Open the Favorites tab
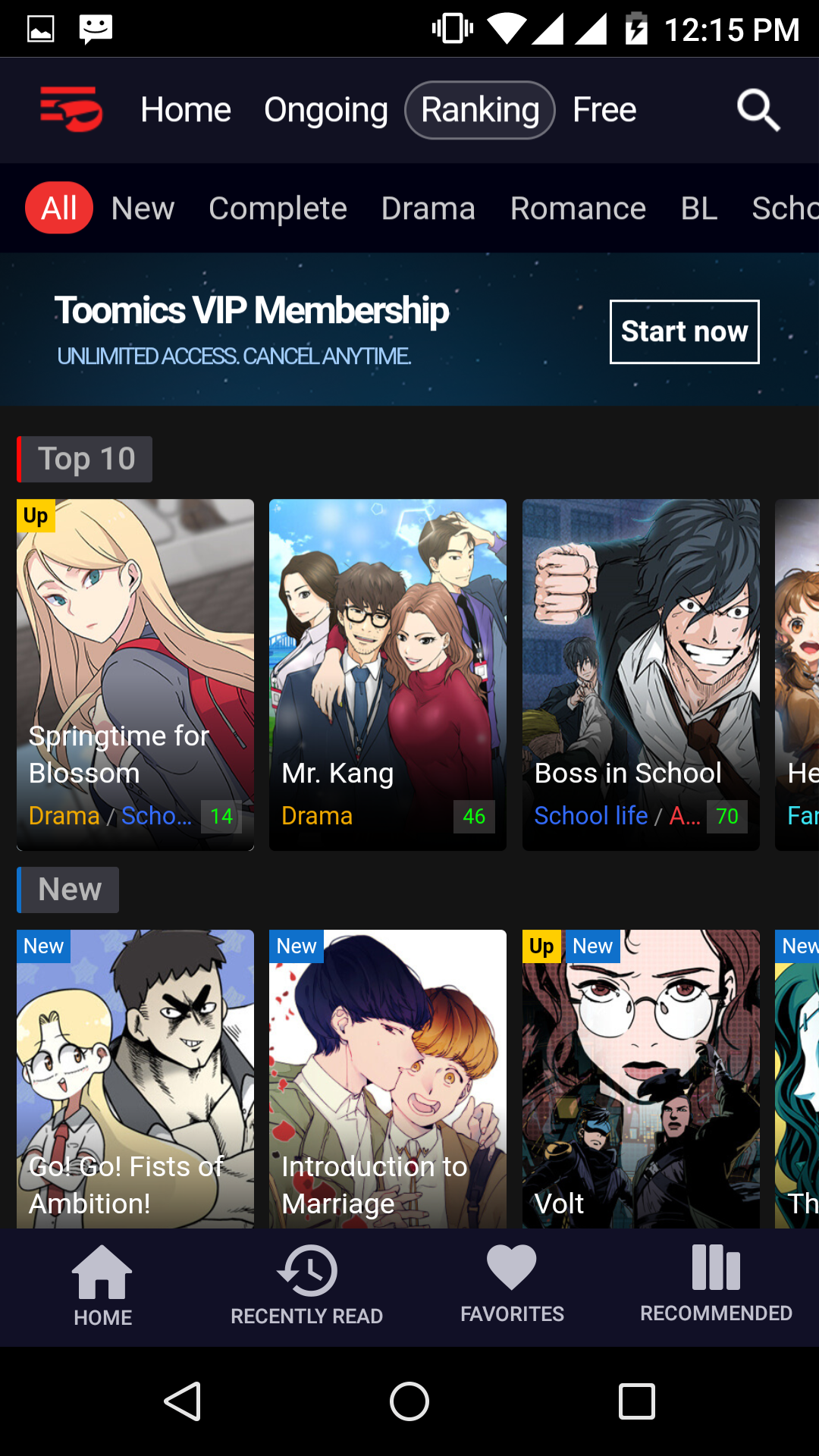Screen dimensions: 819x1456 [x=512, y=1286]
